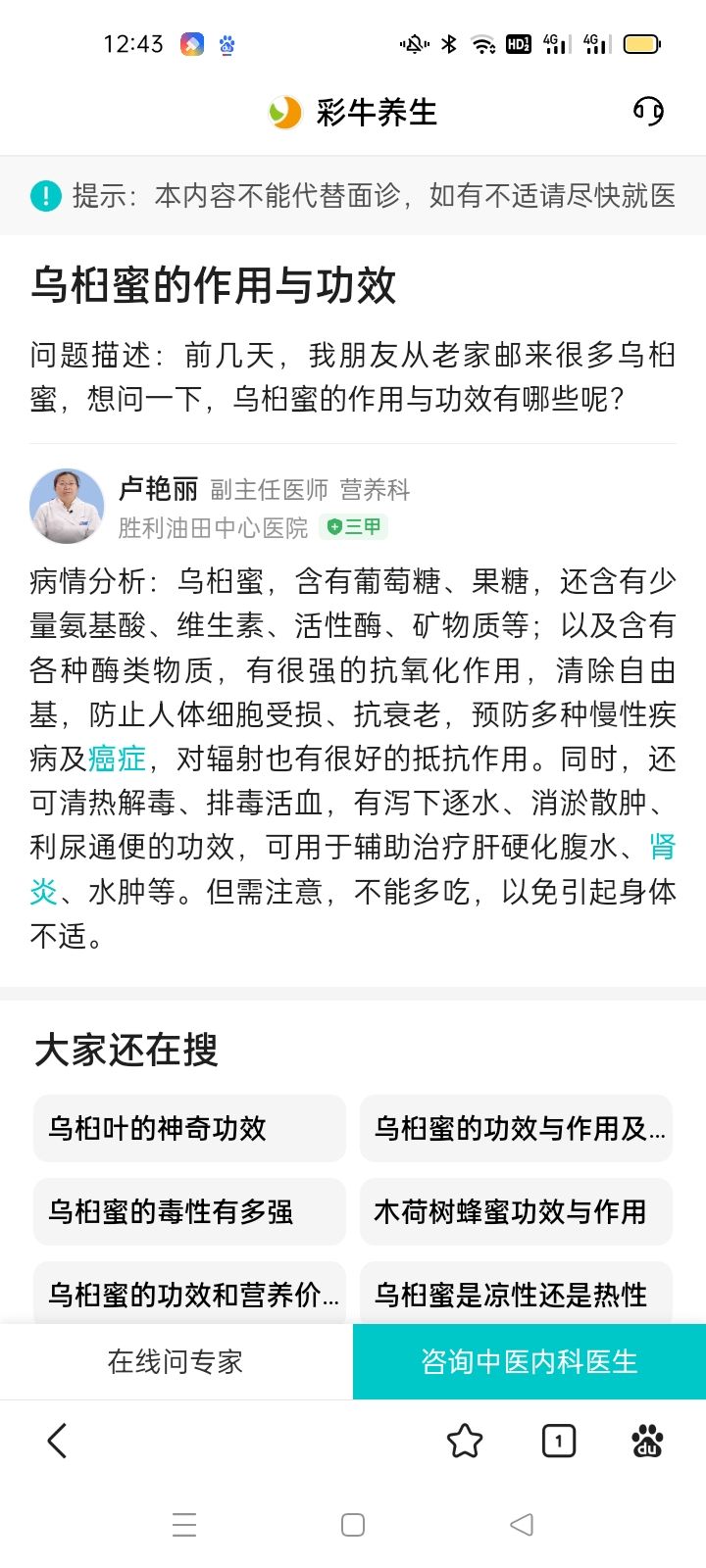Bookmark this page with the star icon

coord(465,1441)
